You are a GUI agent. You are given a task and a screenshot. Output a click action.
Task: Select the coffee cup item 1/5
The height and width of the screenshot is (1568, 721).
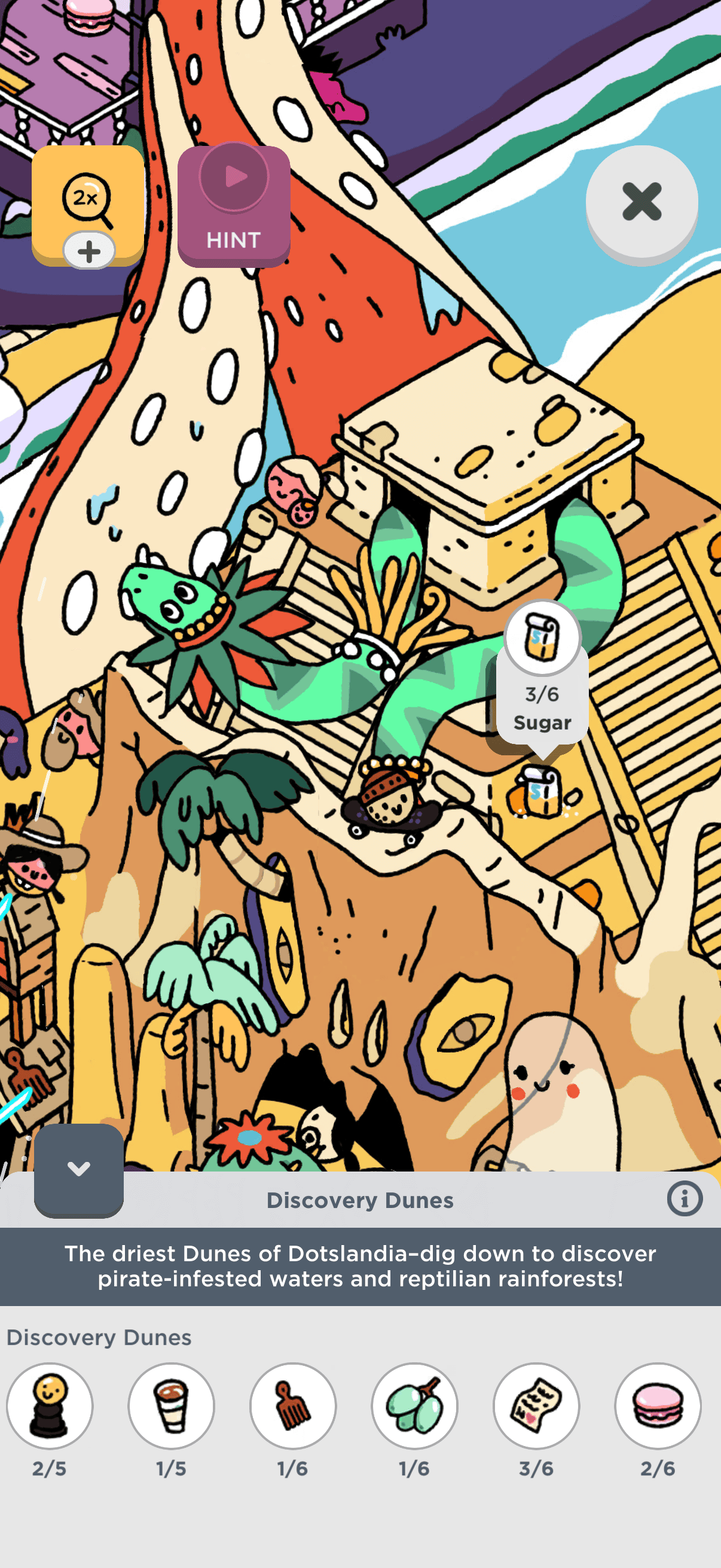(x=172, y=1406)
